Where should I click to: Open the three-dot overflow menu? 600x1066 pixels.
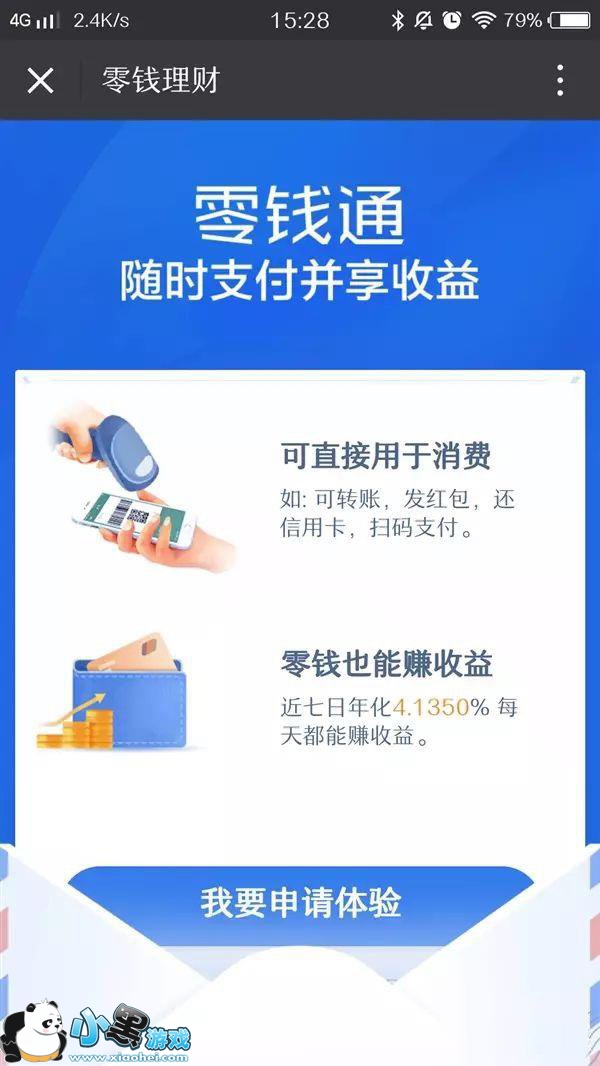(560, 80)
